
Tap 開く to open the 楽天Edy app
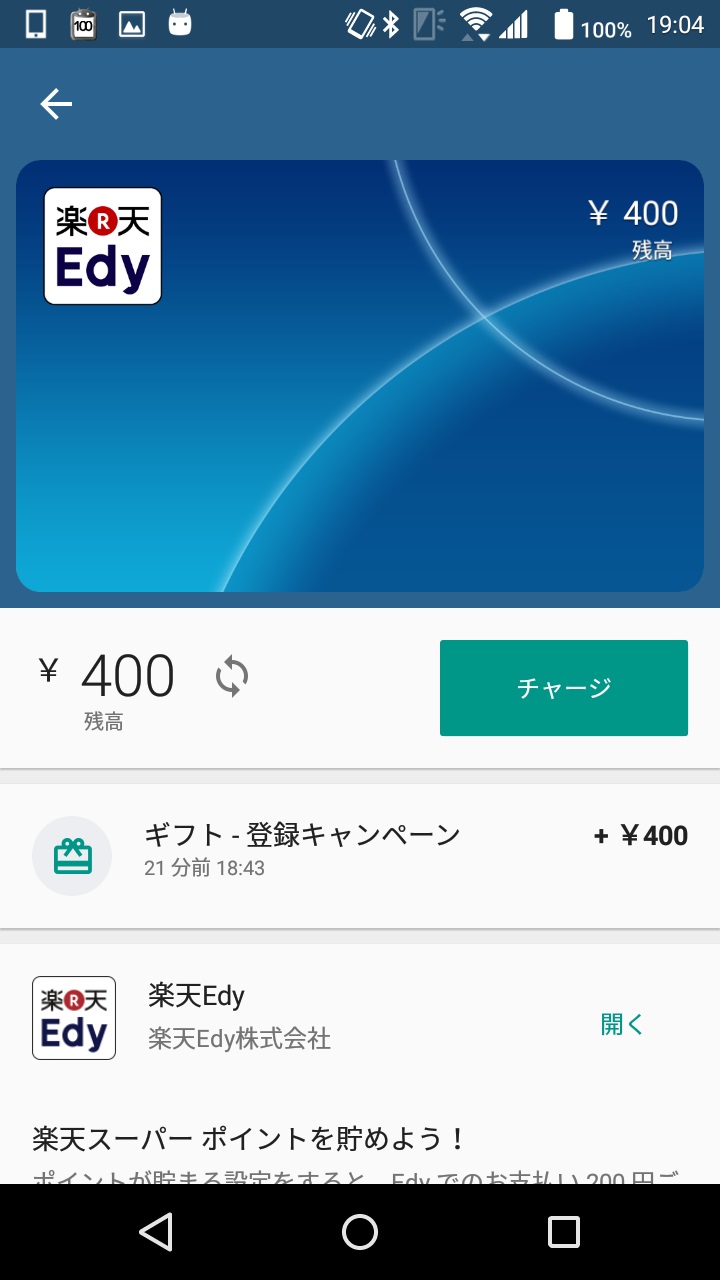tap(622, 1024)
